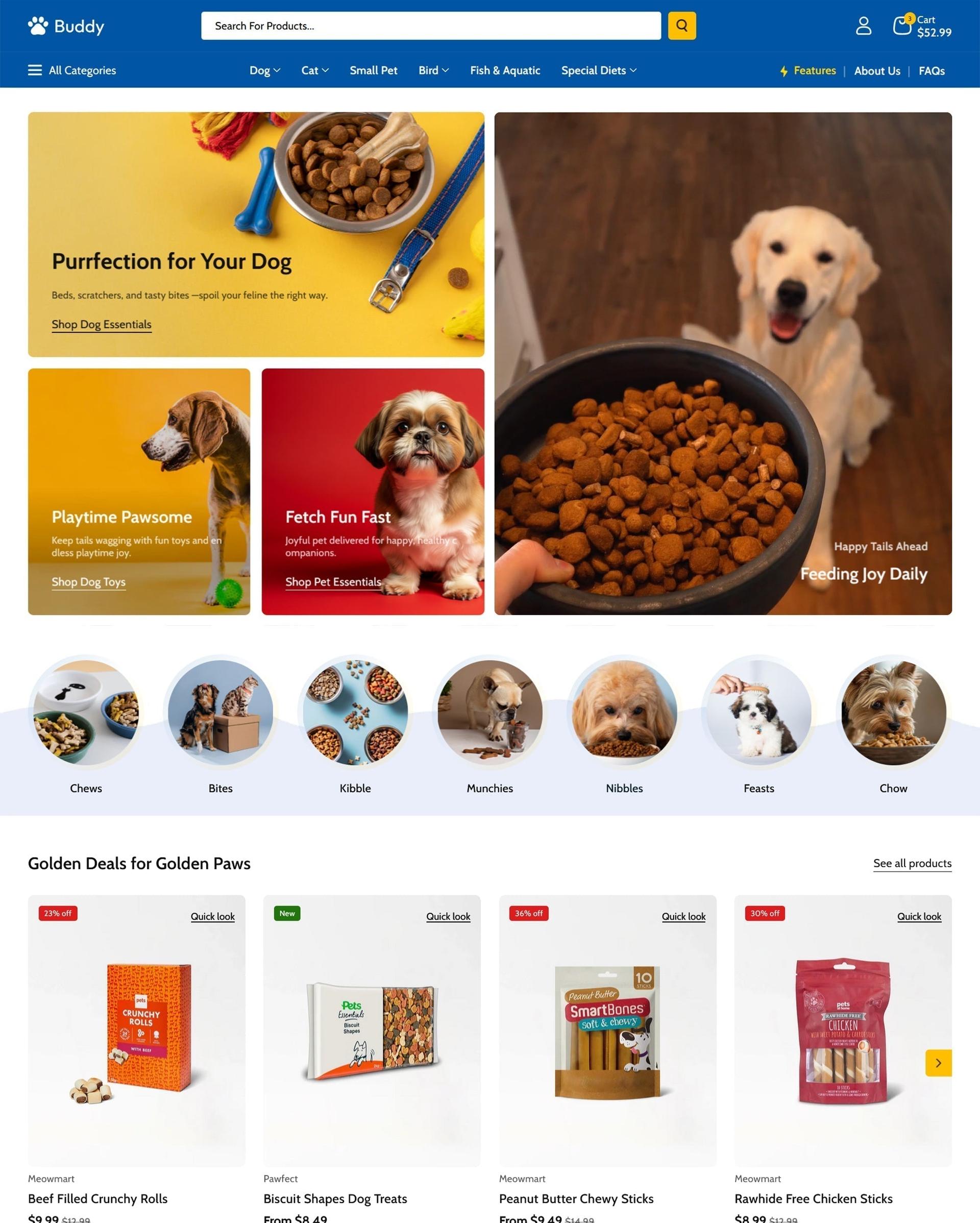
Task: Open the Features link
Action: pos(814,70)
